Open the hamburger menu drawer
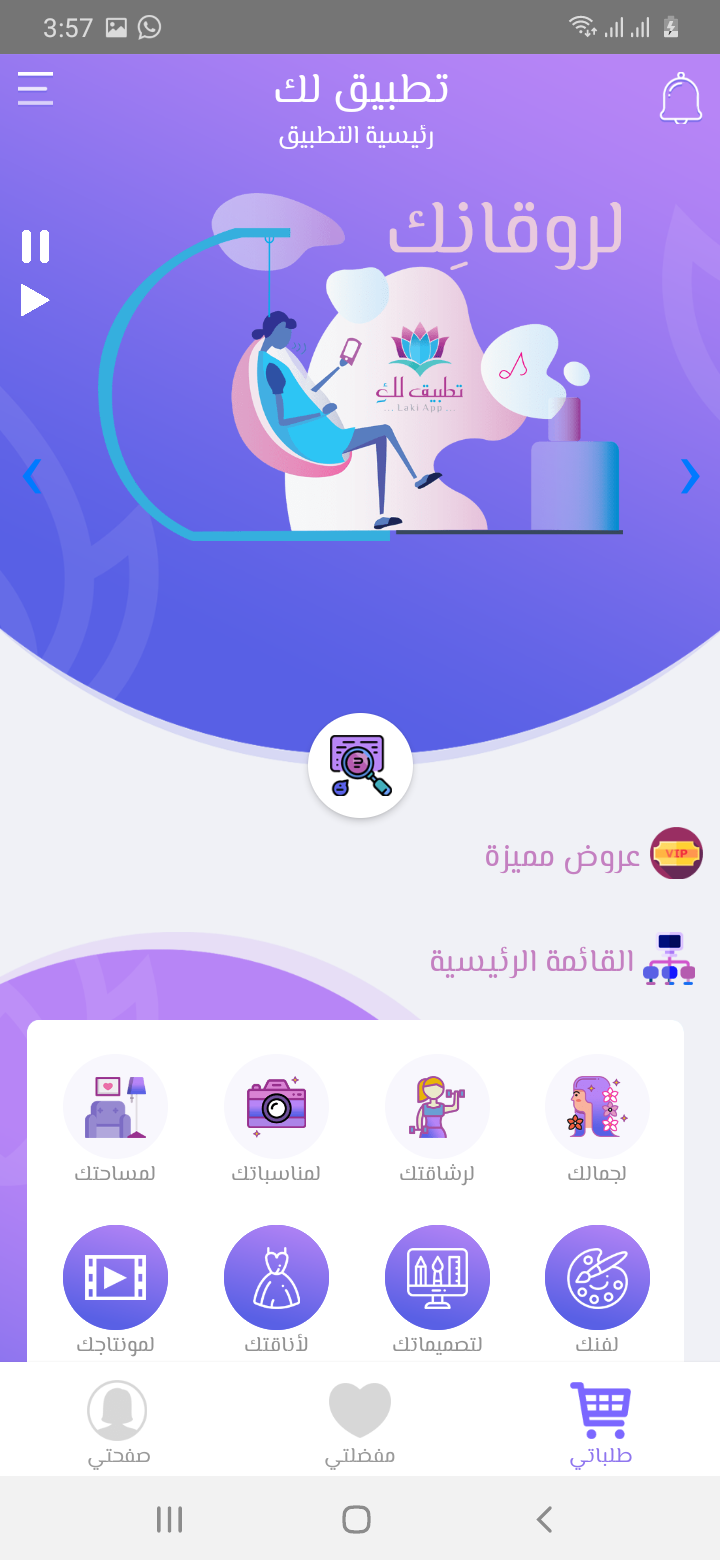 point(35,89)
